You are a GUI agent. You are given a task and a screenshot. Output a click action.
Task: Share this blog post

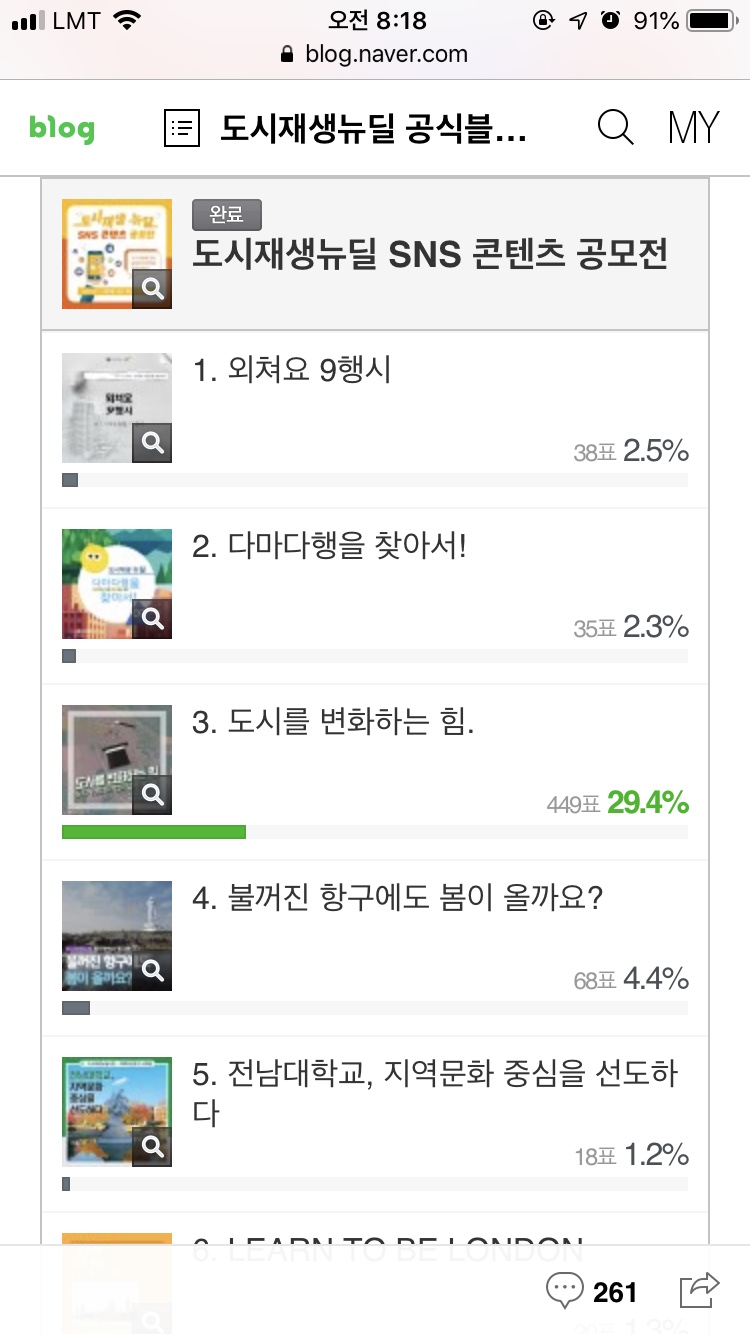(x=699, y=1290)
